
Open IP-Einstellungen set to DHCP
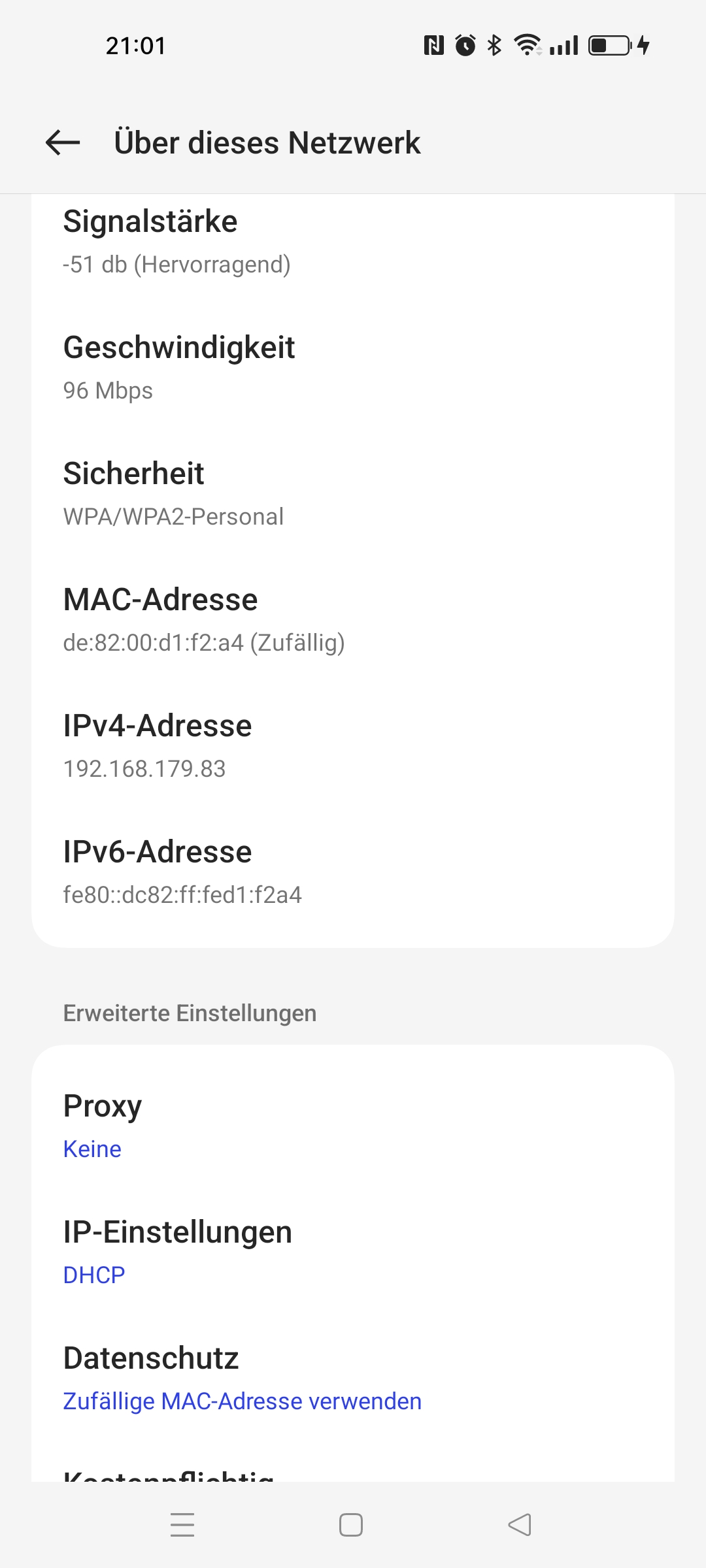pyautogui.click(x=353, y=1251)
